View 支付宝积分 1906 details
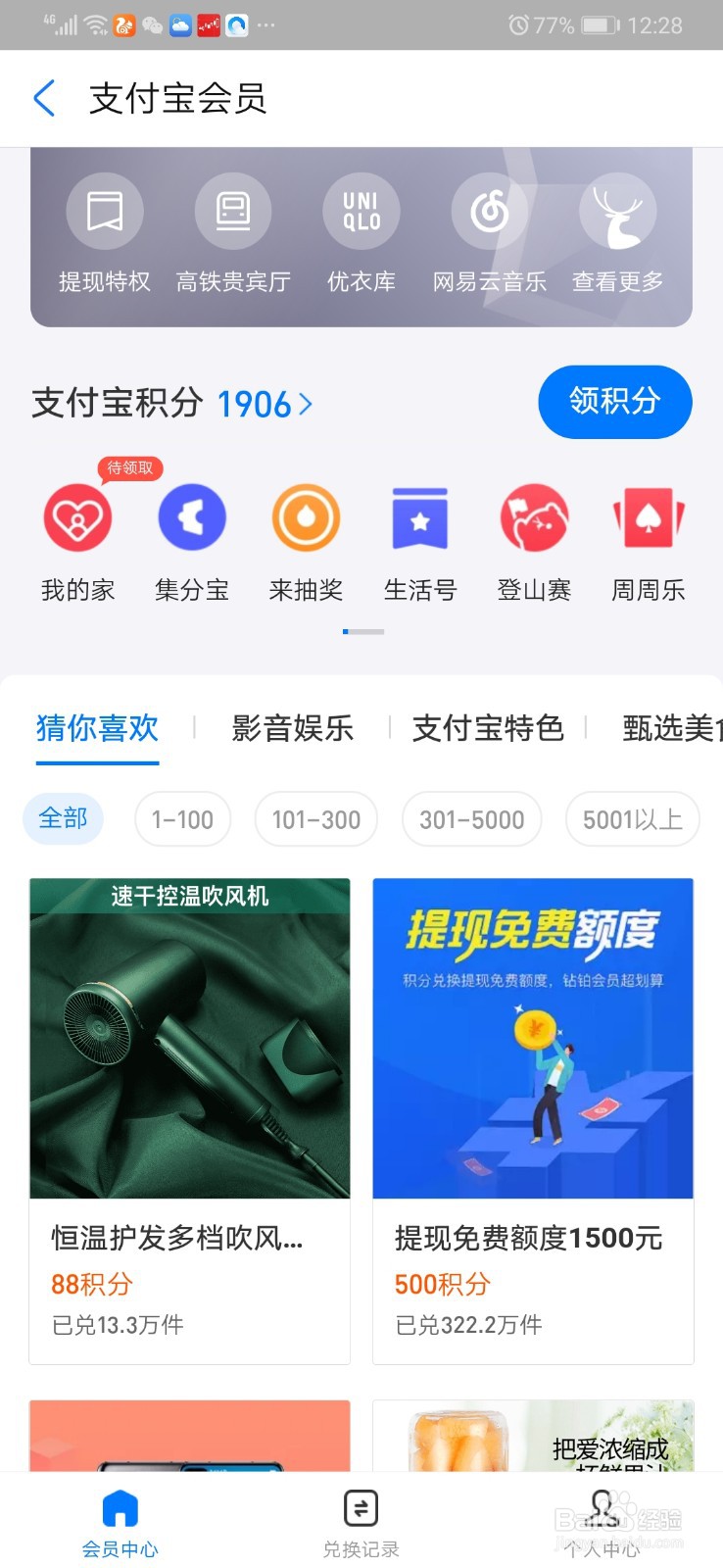 (x=172, y=403)
